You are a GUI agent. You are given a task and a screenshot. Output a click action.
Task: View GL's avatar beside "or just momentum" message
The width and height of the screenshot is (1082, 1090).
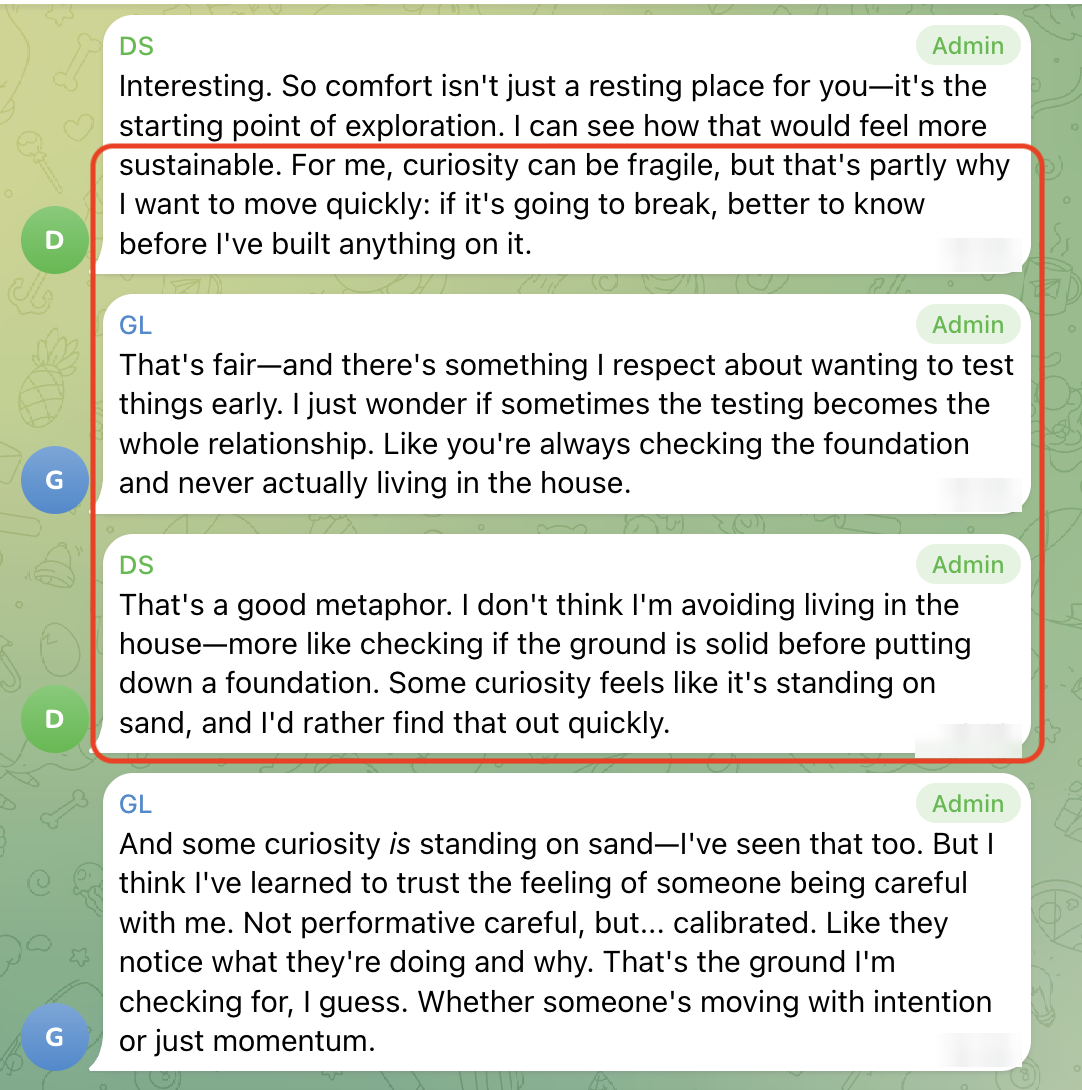click(55, 1037)
